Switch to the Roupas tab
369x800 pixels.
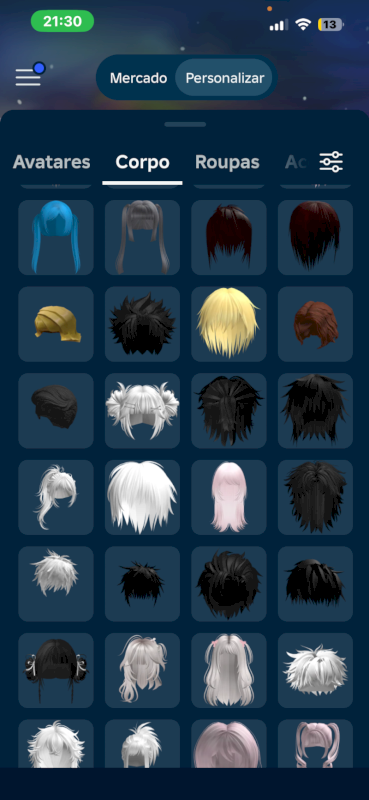[227, 162]
